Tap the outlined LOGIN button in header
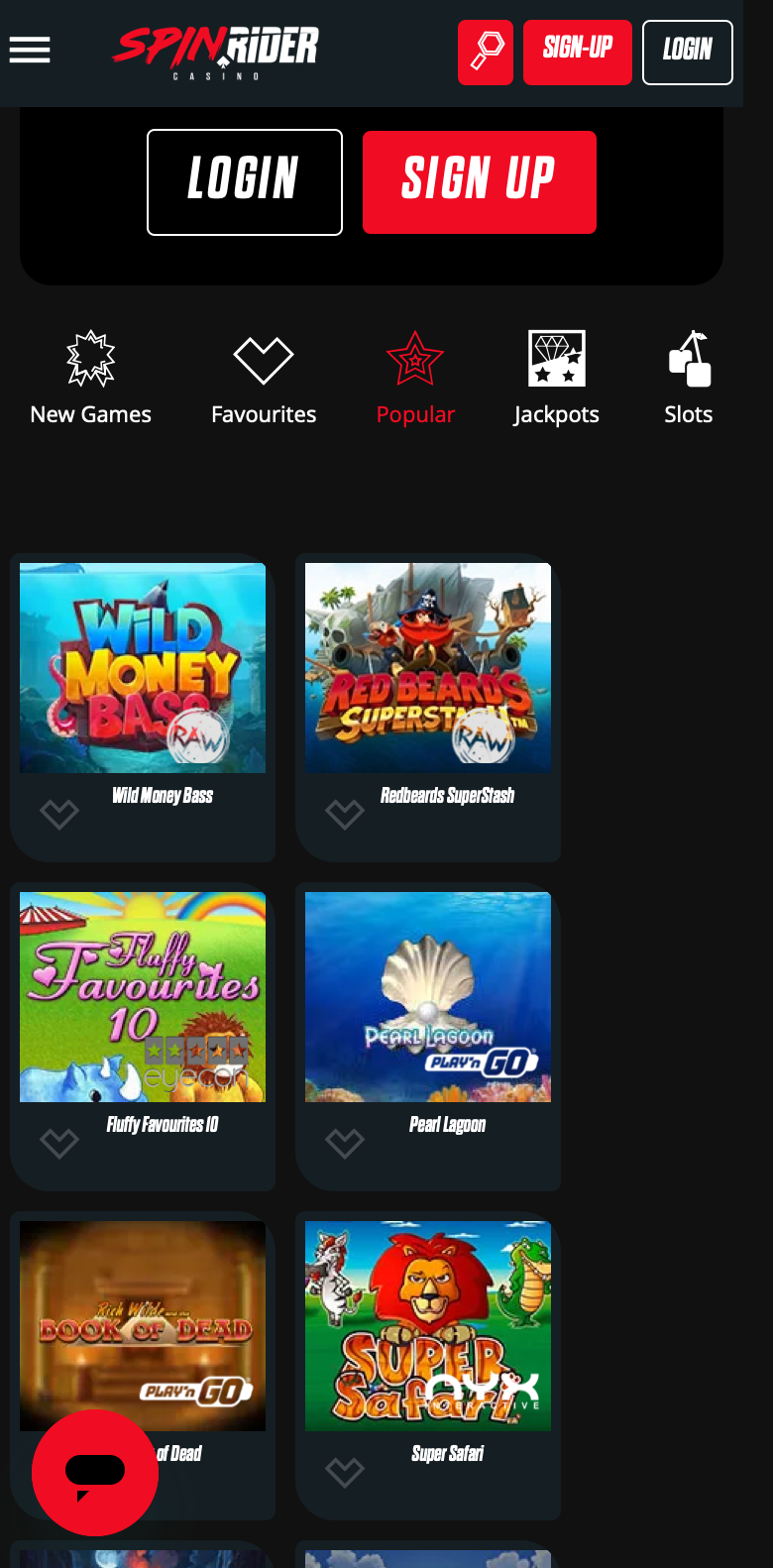This screenshot has height=1568, width=773. (688, 53)
